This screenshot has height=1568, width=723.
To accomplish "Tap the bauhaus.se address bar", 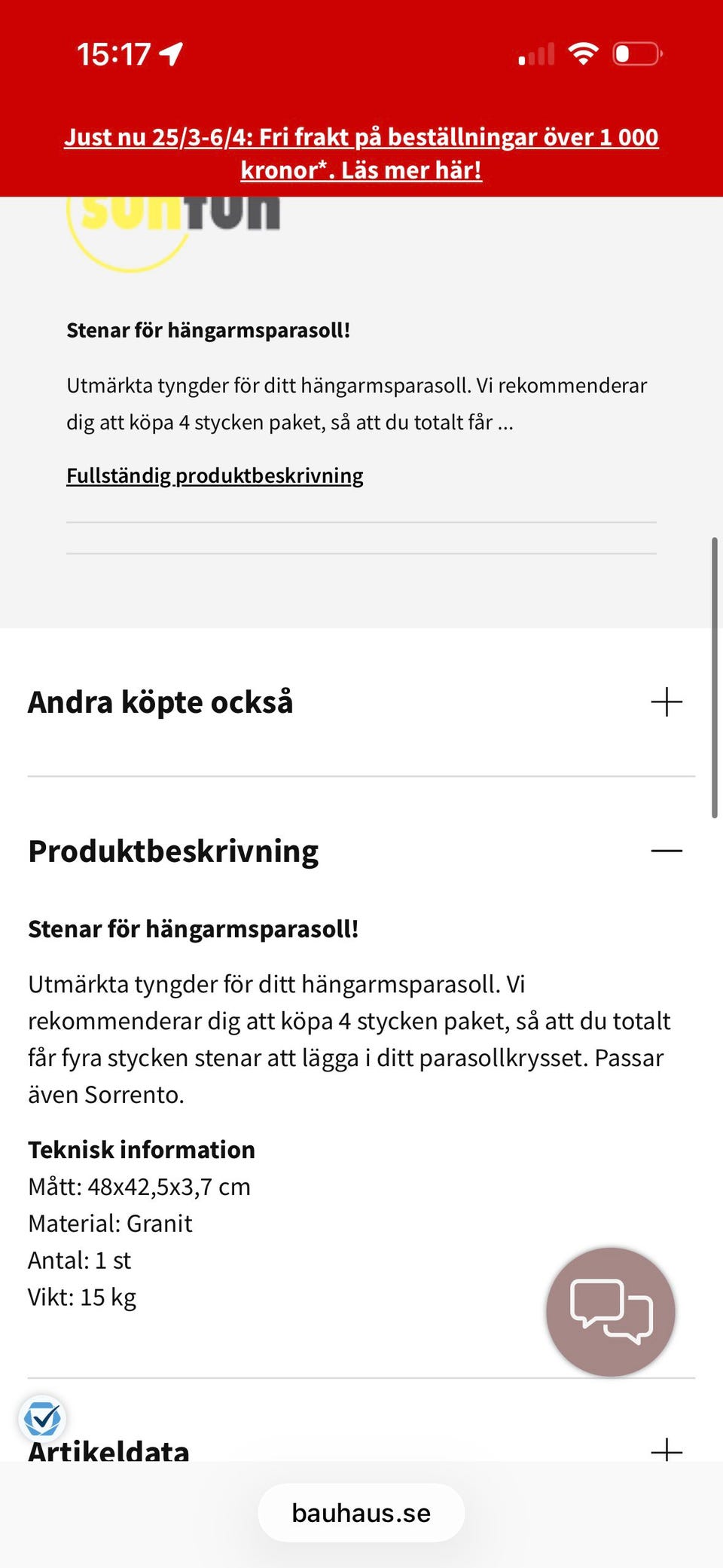I will pos(361,1511).
